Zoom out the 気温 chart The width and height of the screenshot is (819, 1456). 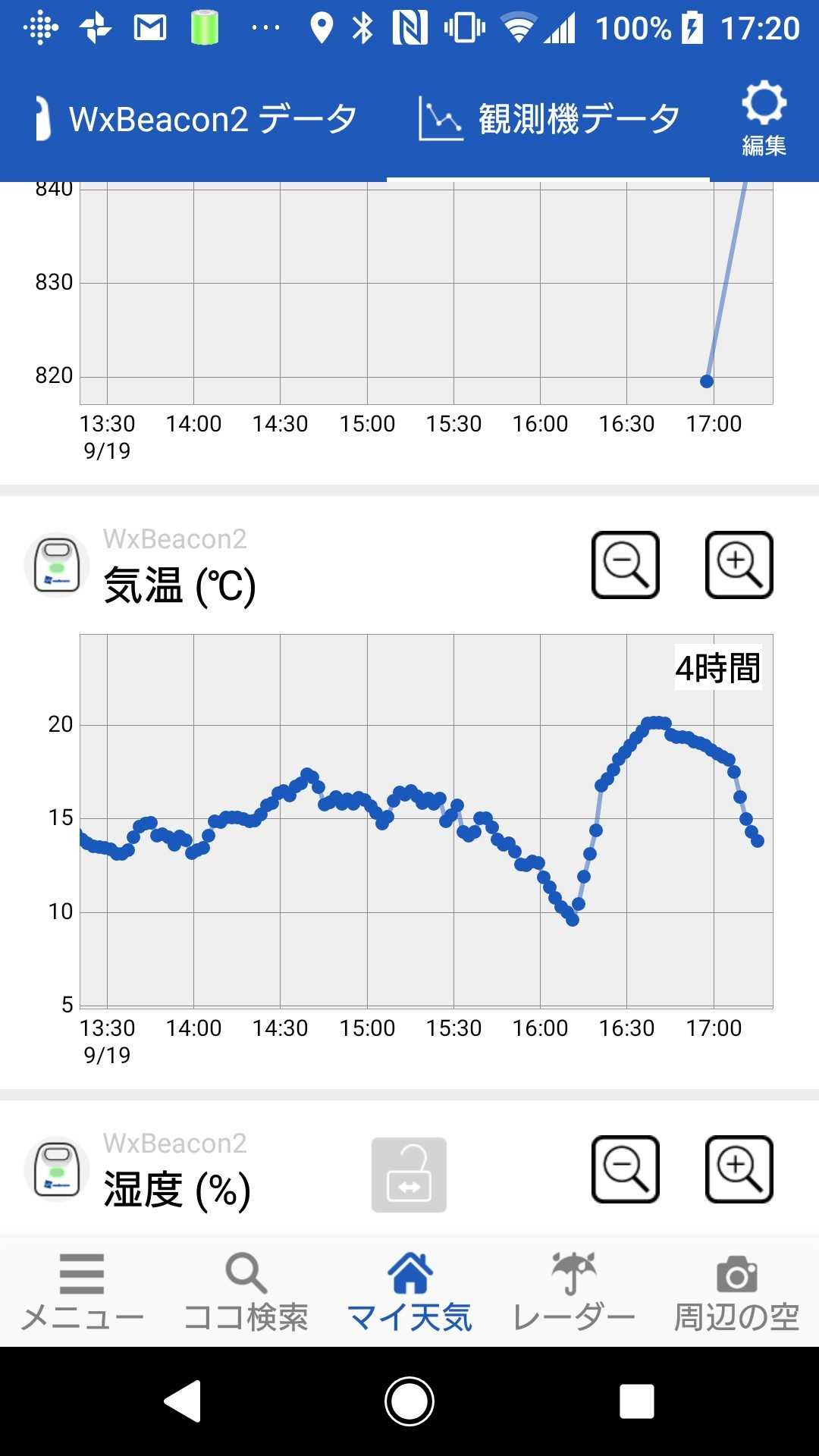[x=625, y=565]
